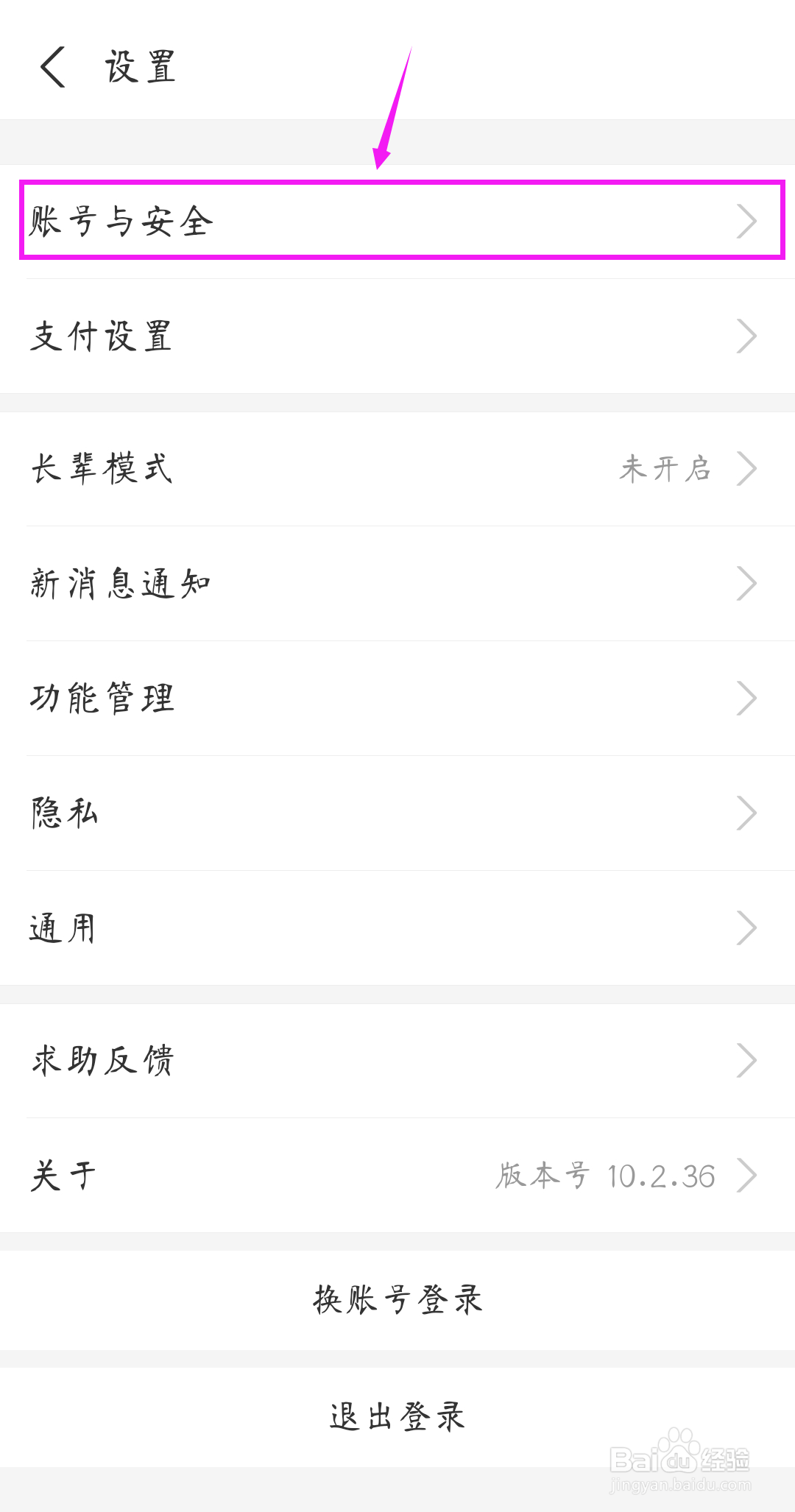Click the 未开启 status label
This screenshot has height=1512, width=795.
click(665, 468)
